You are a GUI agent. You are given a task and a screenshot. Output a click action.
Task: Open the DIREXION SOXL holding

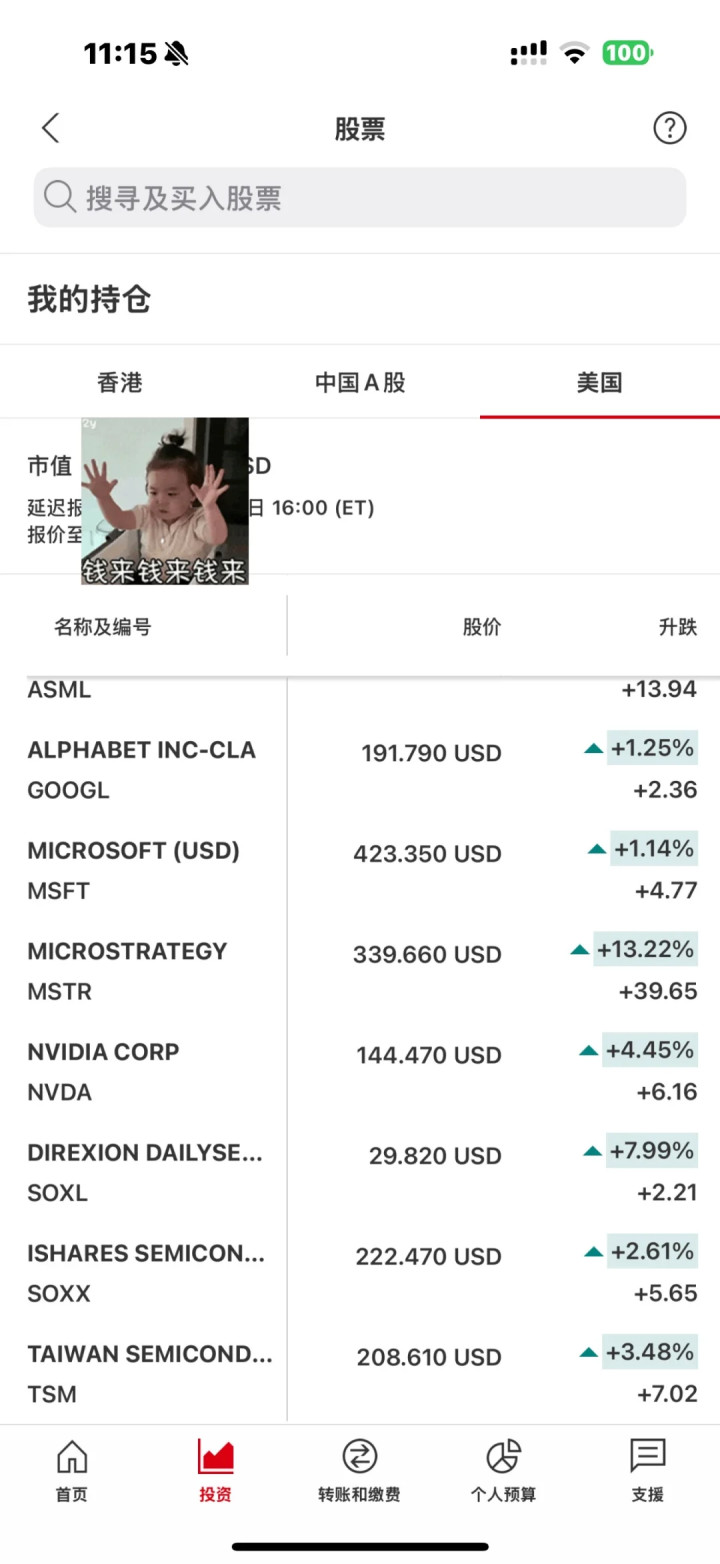(360, 1172)
